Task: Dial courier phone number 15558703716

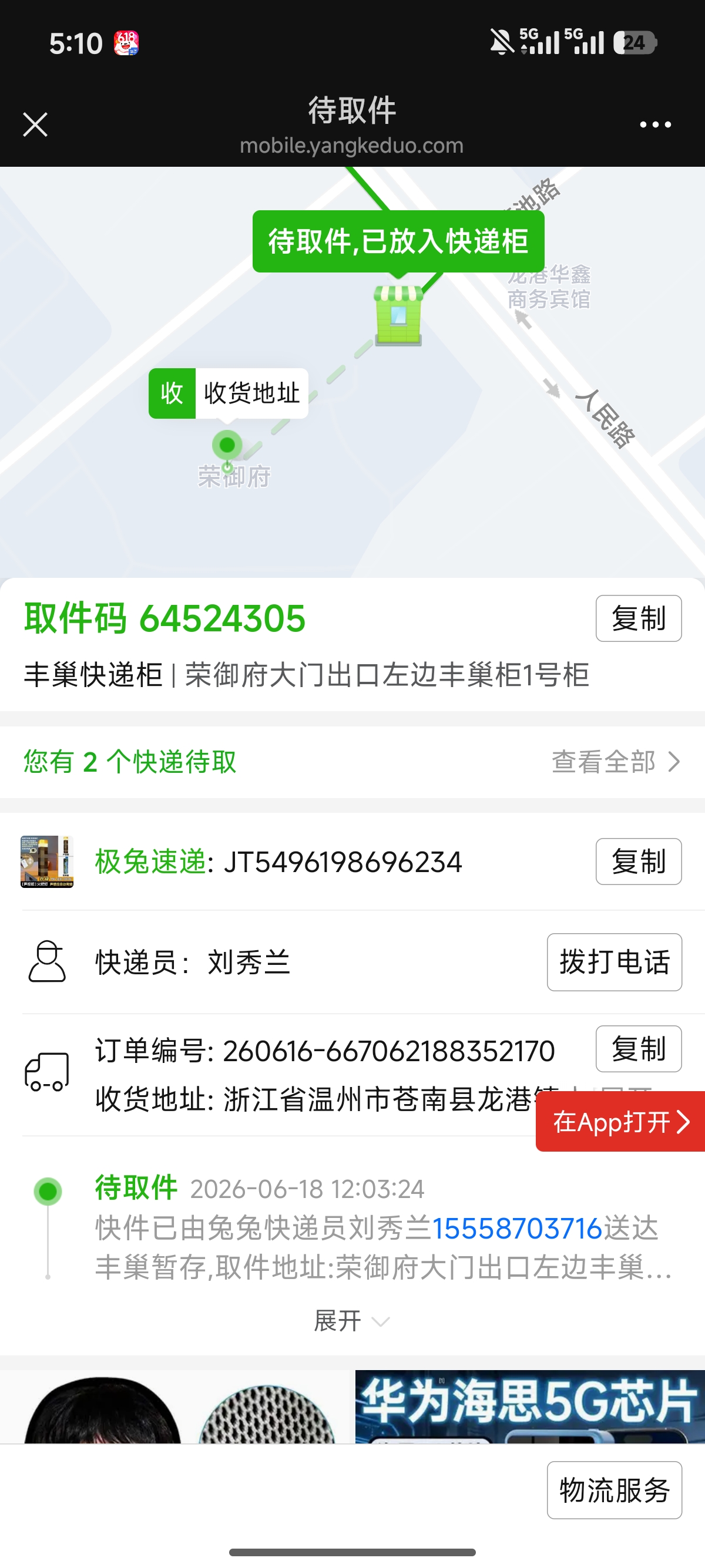Action: (517, 1229)
